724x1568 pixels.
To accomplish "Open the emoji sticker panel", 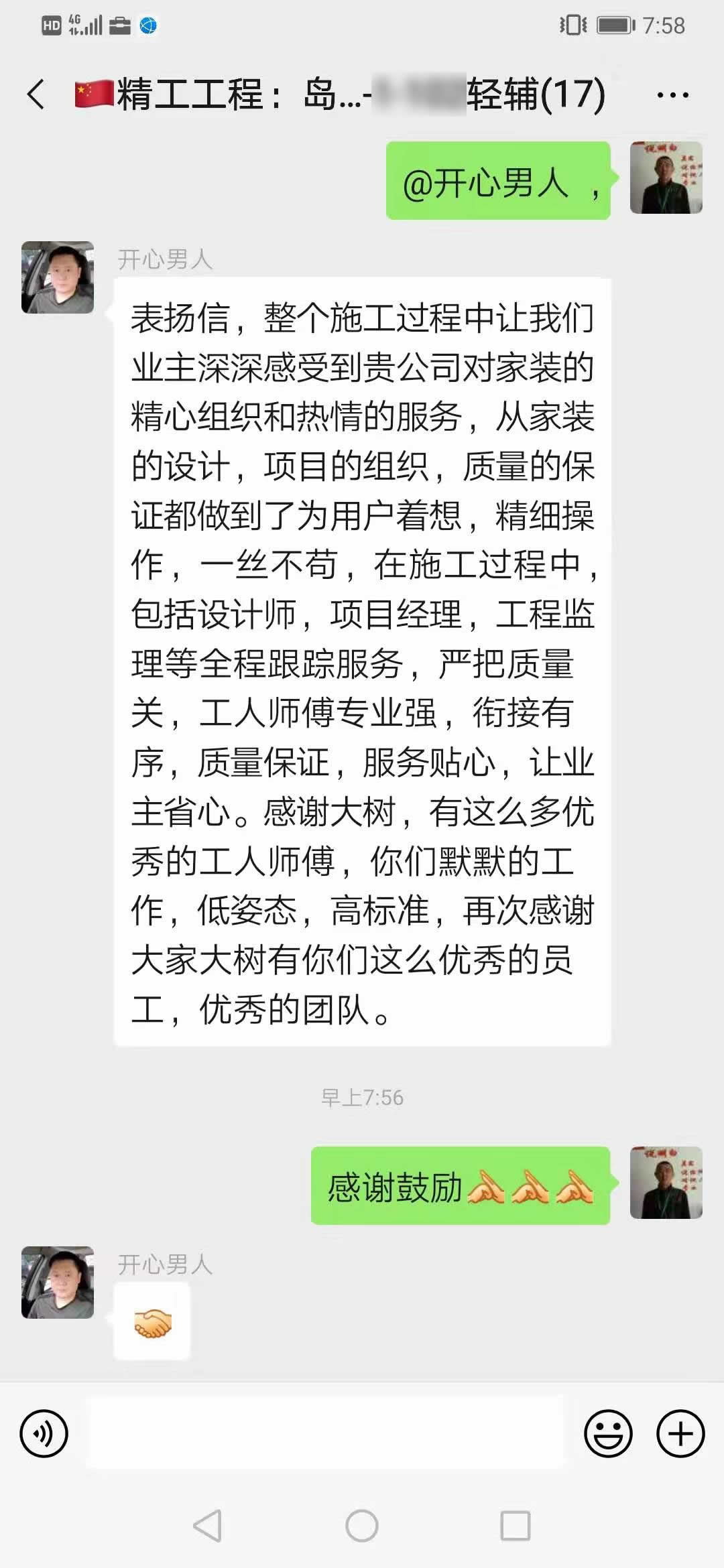I will tap(608, 1434).
